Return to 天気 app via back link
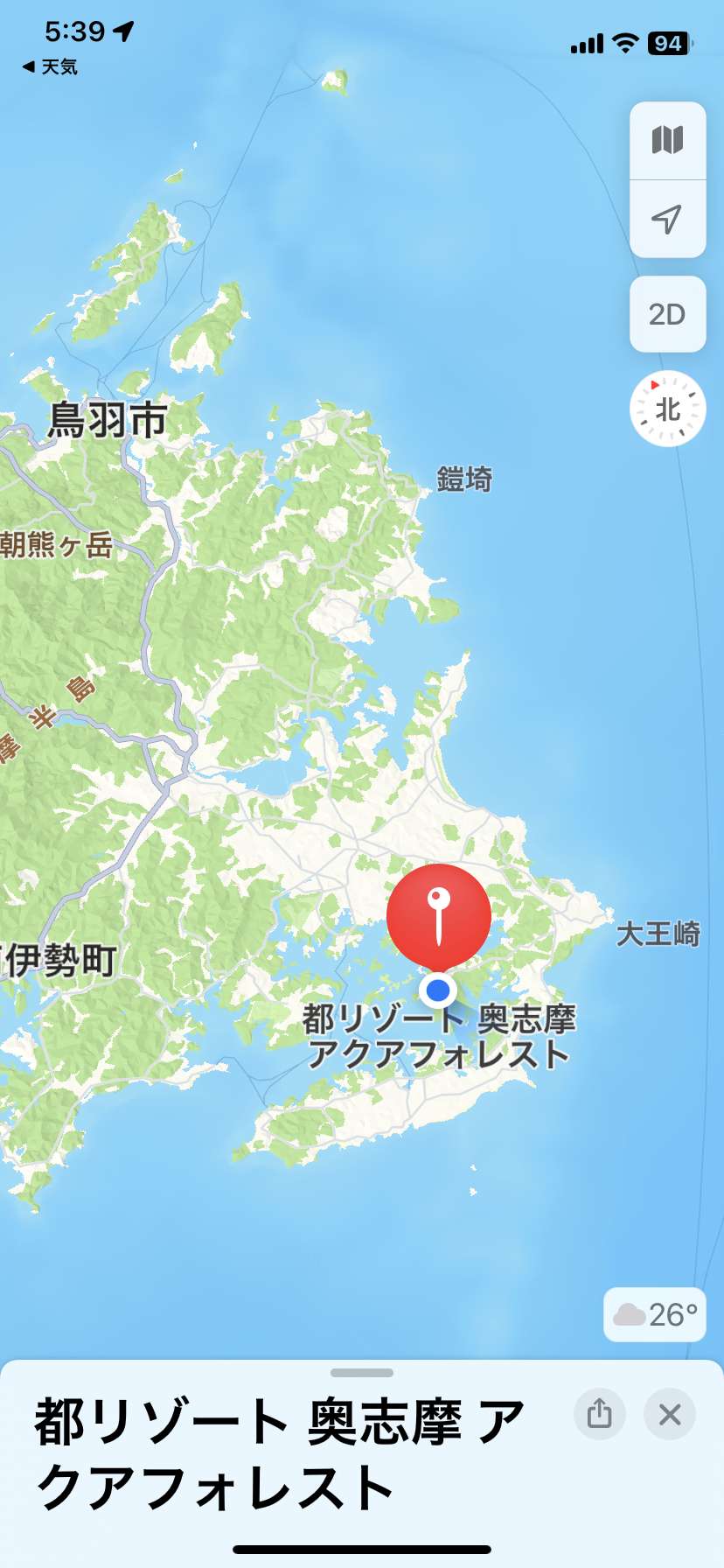Viewport: 724px width, 1568px height. tap(50, 66)
